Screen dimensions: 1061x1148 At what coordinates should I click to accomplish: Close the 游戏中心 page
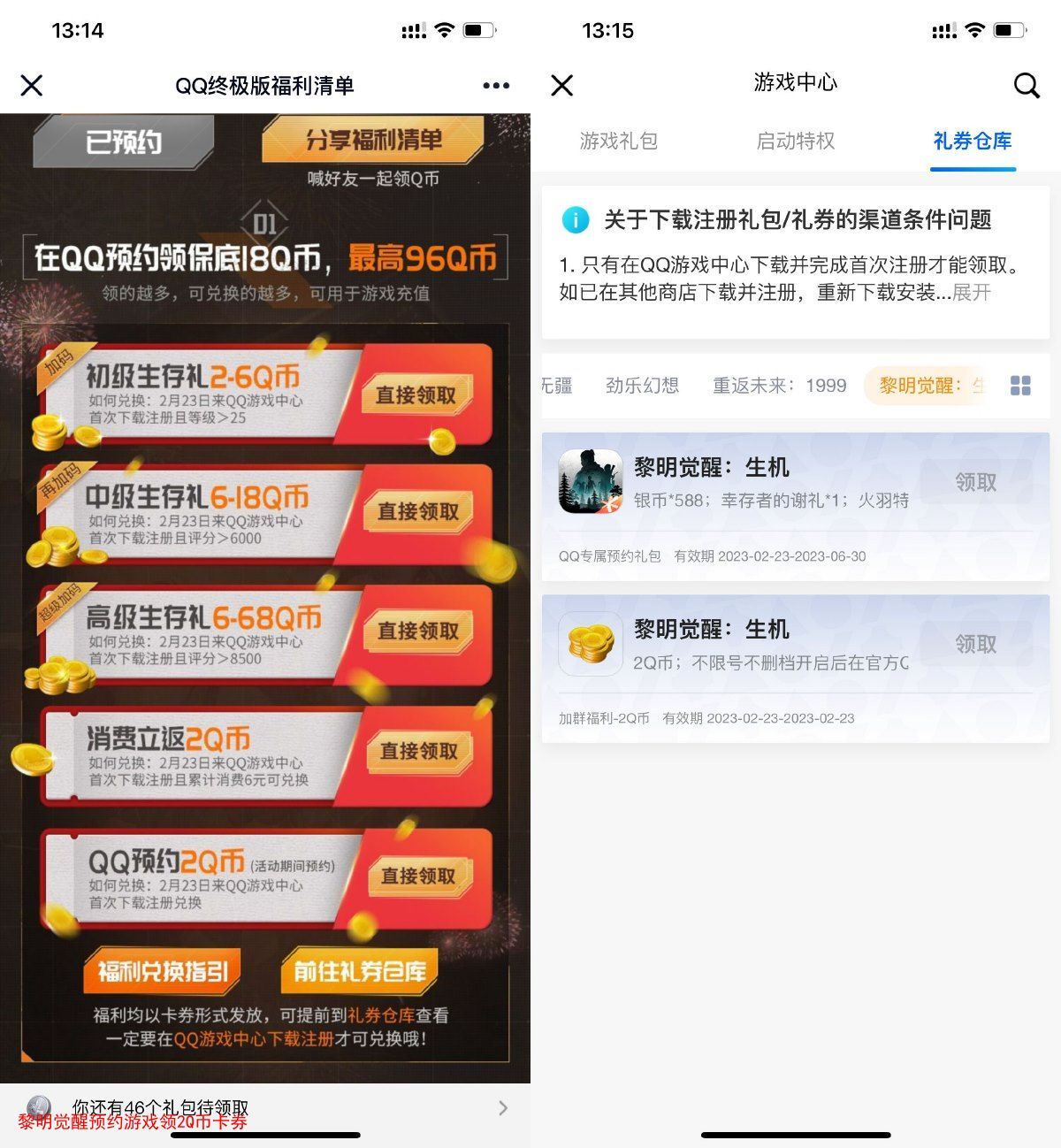pos(562,85)
